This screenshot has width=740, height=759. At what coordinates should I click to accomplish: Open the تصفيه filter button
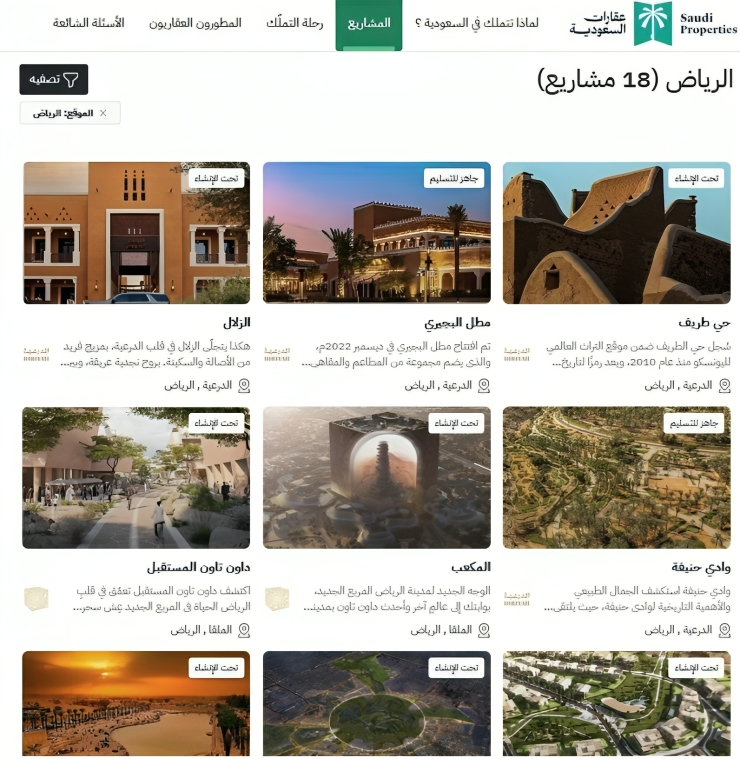point(53,79)
